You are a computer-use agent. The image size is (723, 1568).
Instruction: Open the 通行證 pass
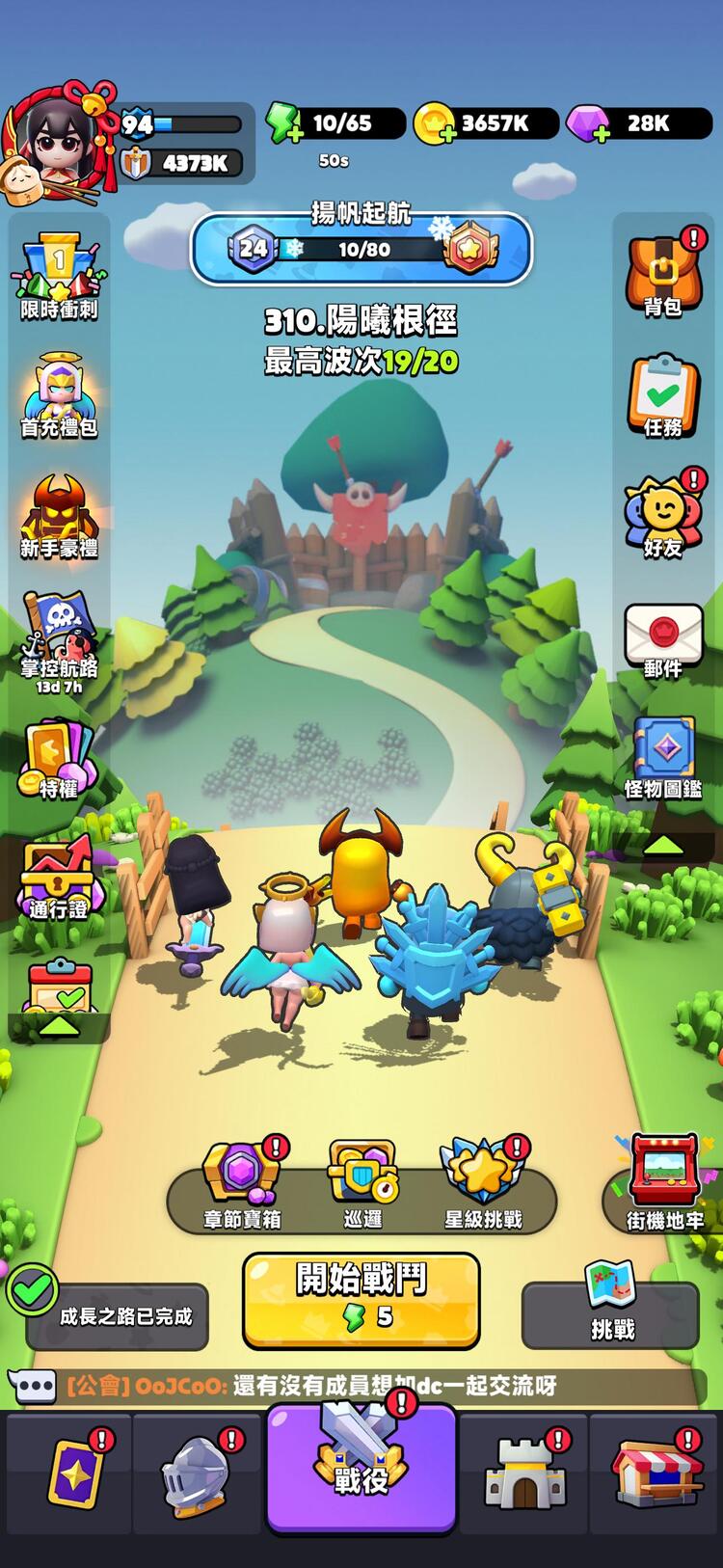click(60, 878)
